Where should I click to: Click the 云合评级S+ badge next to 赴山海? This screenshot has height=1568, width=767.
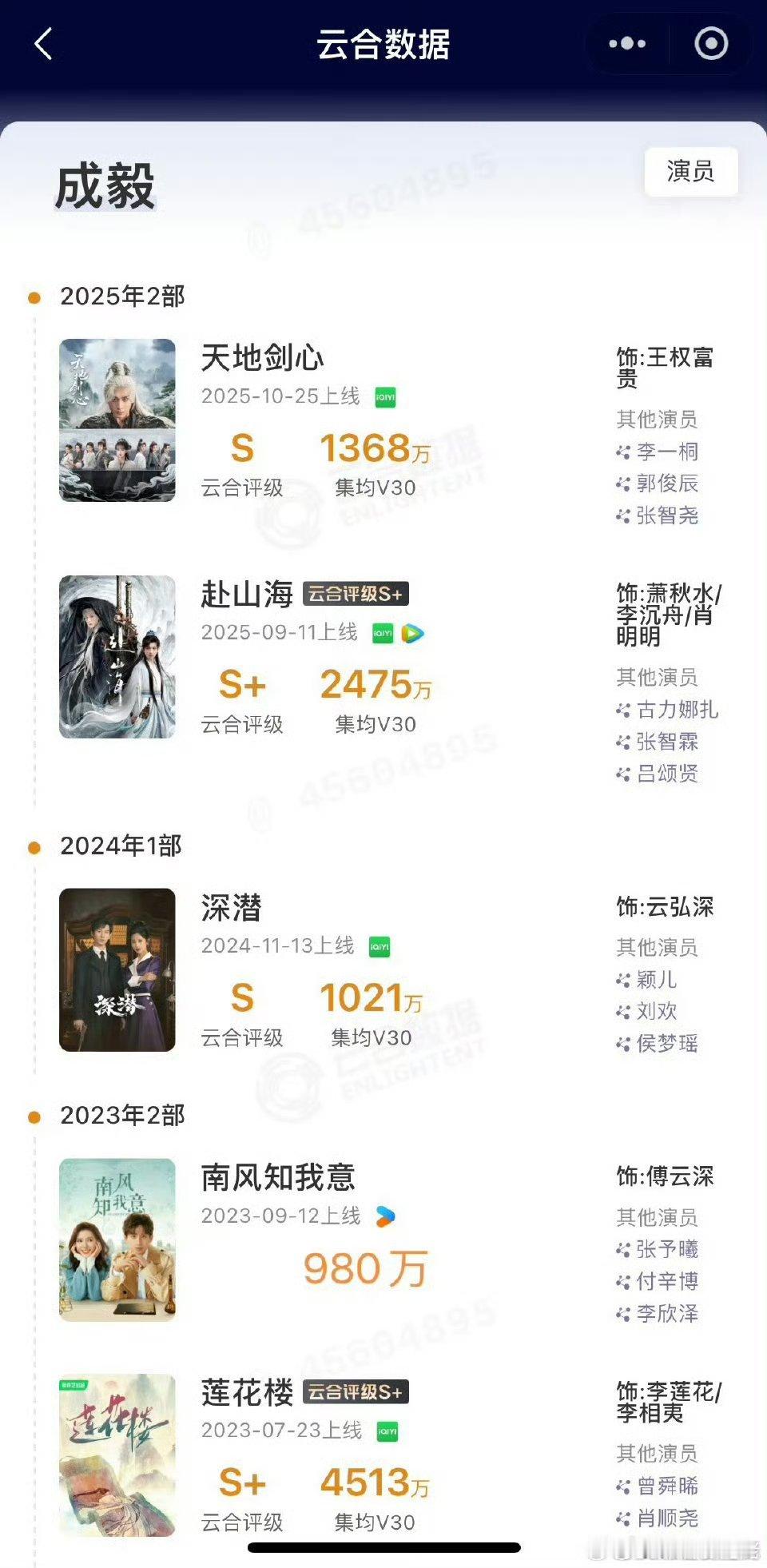coord(355,595)
